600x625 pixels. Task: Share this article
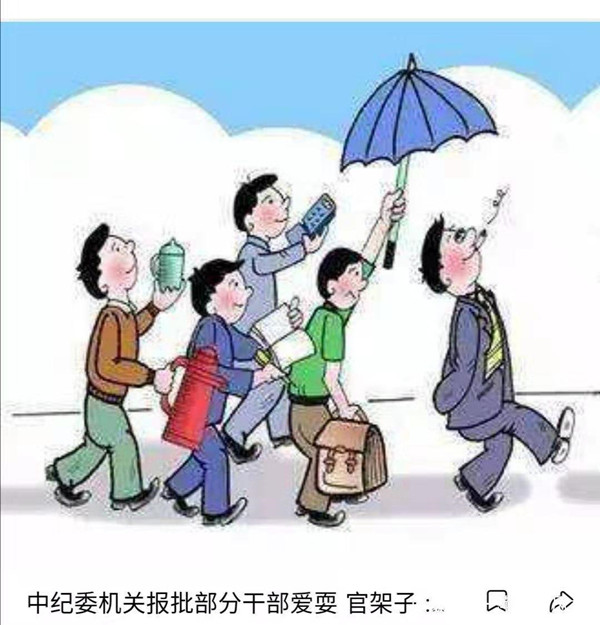pyautogui.click(x=561, y=601)
